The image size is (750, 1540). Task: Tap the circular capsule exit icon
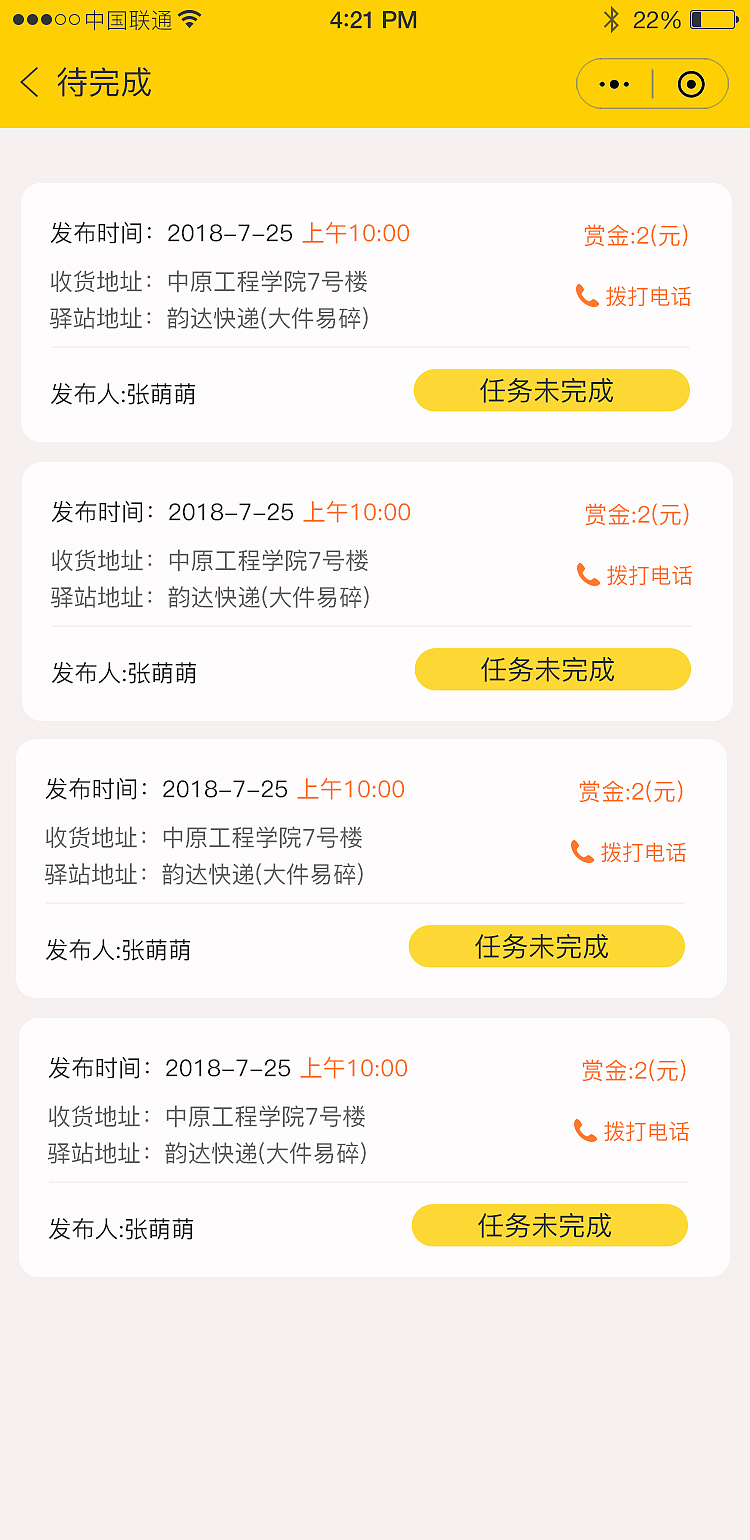pos(691,84)
